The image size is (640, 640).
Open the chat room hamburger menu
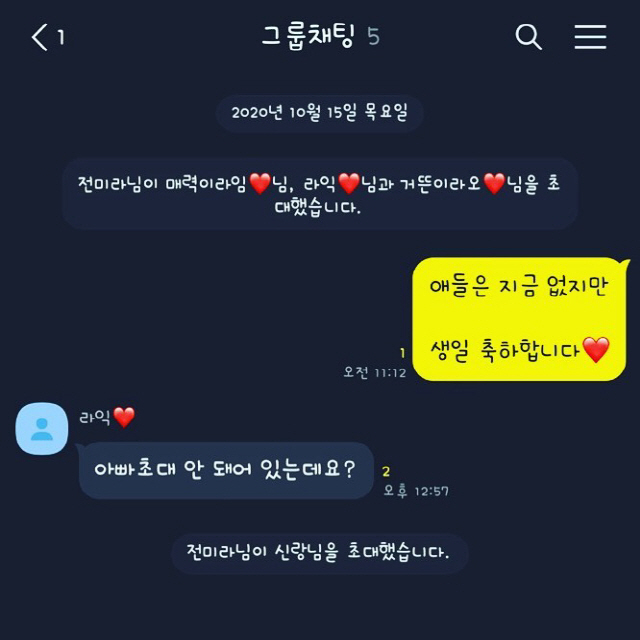(x=590, y=38)
